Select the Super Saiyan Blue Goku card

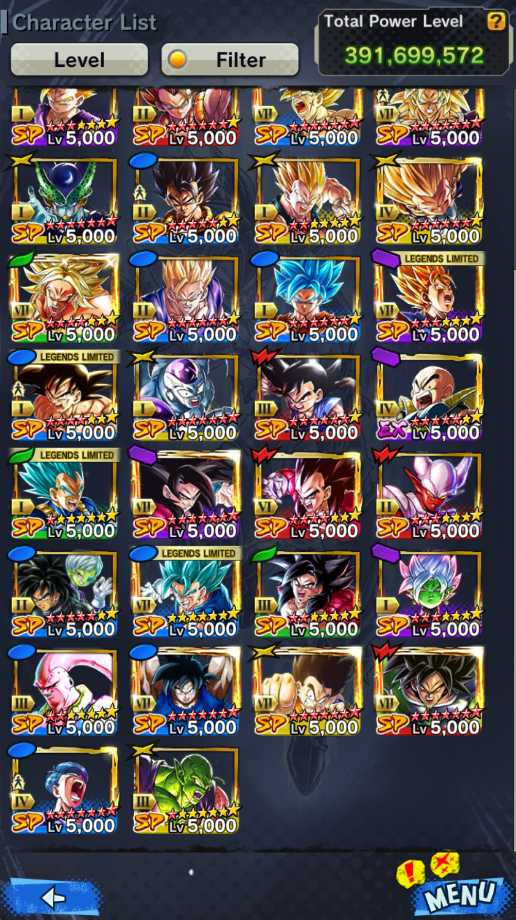(308, 299)
